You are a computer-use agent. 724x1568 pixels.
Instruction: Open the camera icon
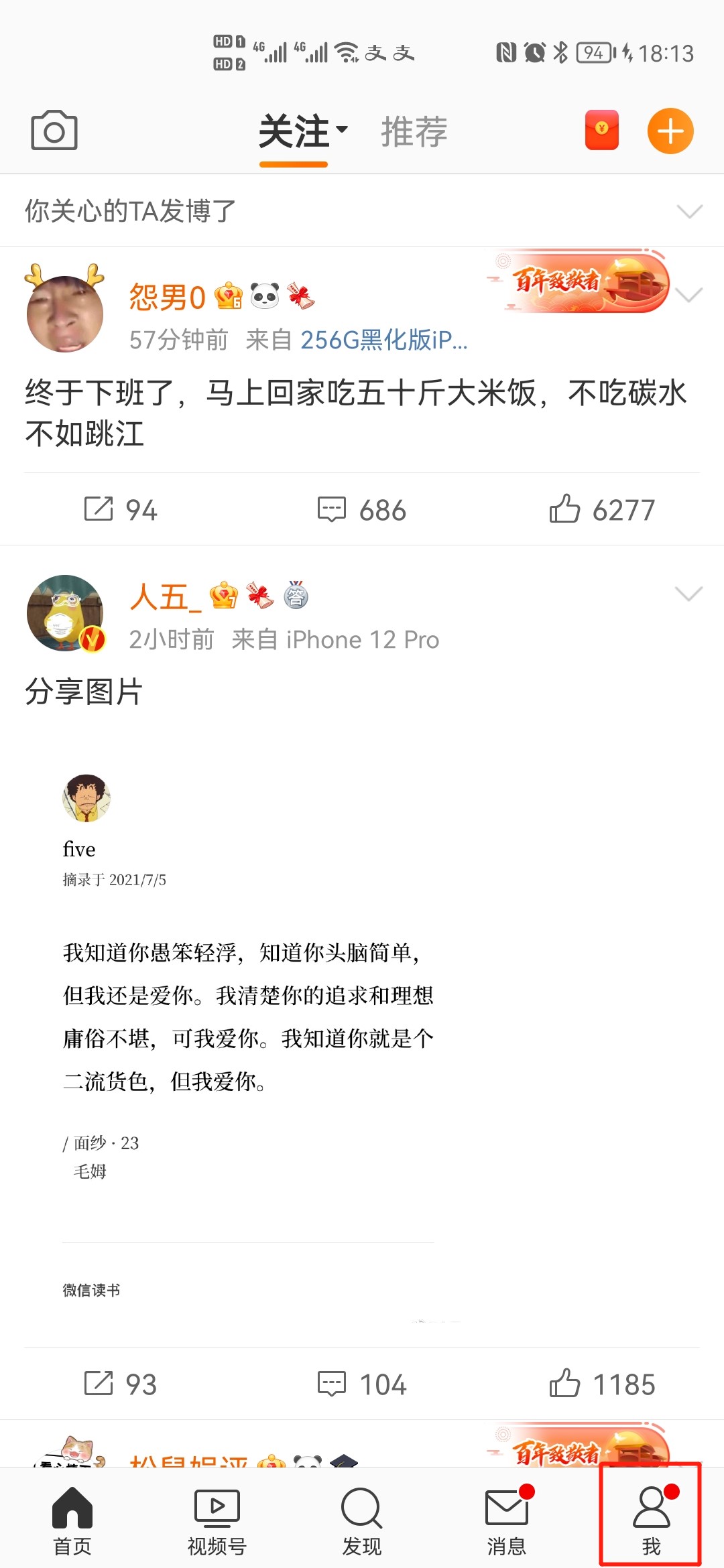click(54, 131)
